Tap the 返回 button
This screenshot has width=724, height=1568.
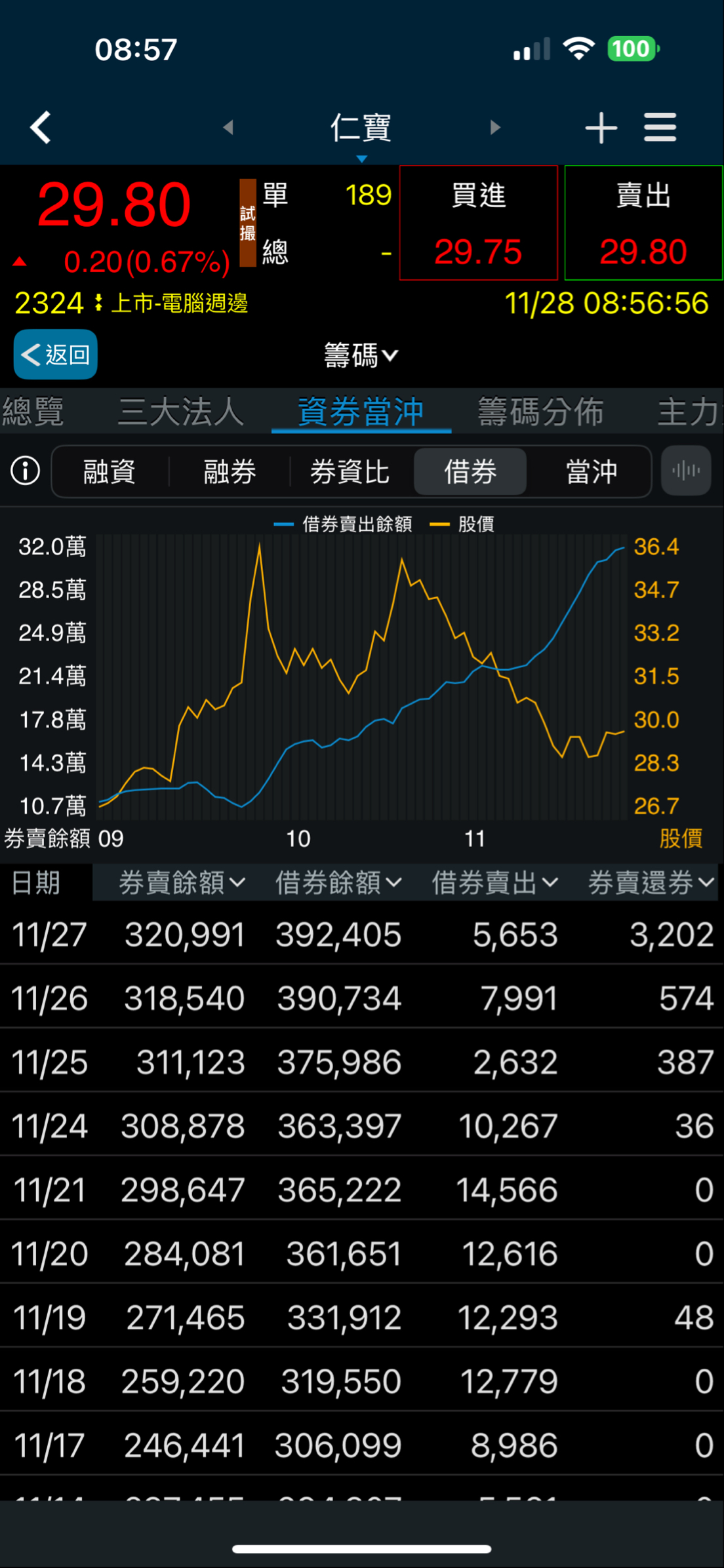(x=56, y=355)
